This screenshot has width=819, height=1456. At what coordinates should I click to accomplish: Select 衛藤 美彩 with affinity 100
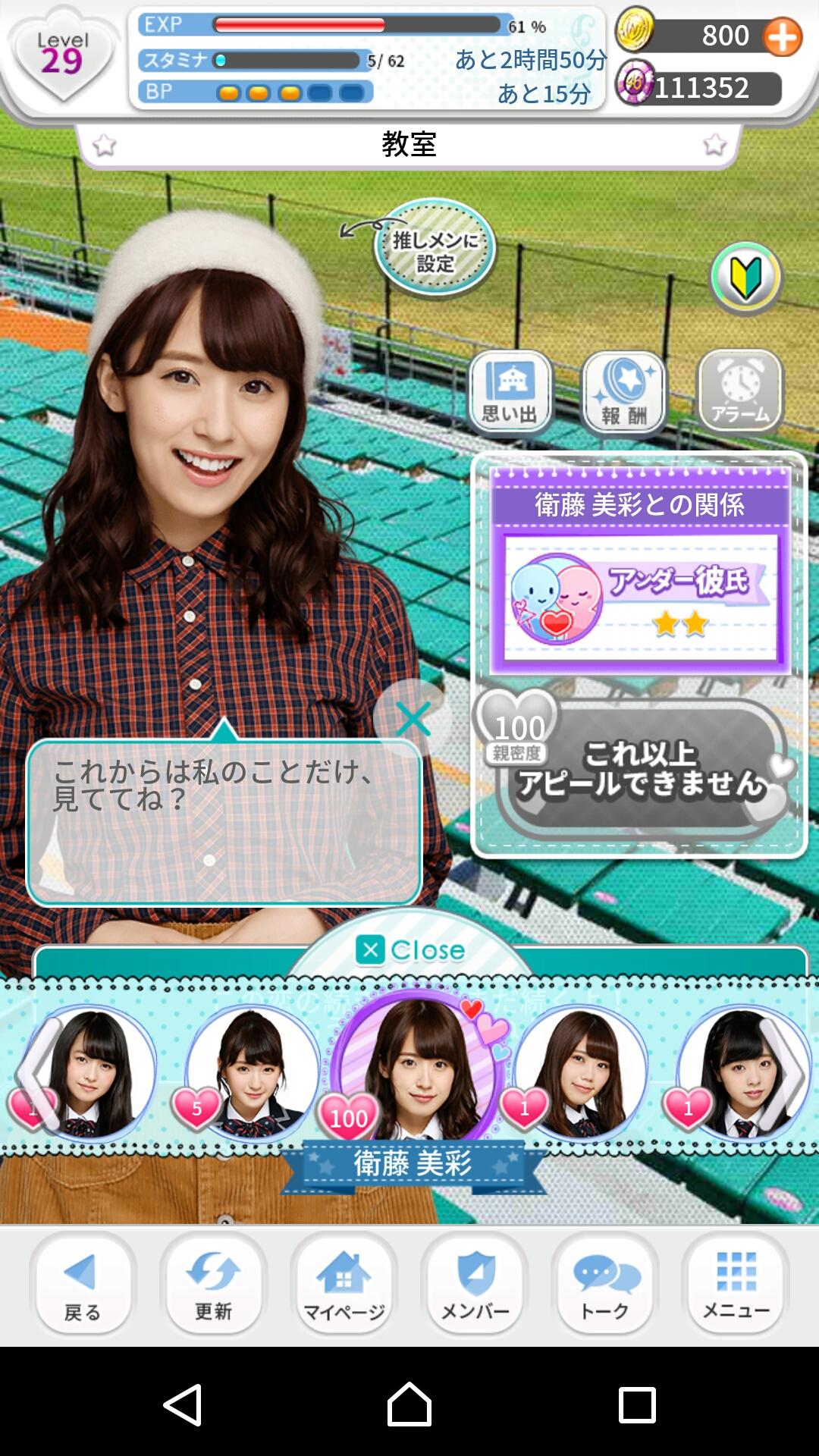click(415, 1071)
